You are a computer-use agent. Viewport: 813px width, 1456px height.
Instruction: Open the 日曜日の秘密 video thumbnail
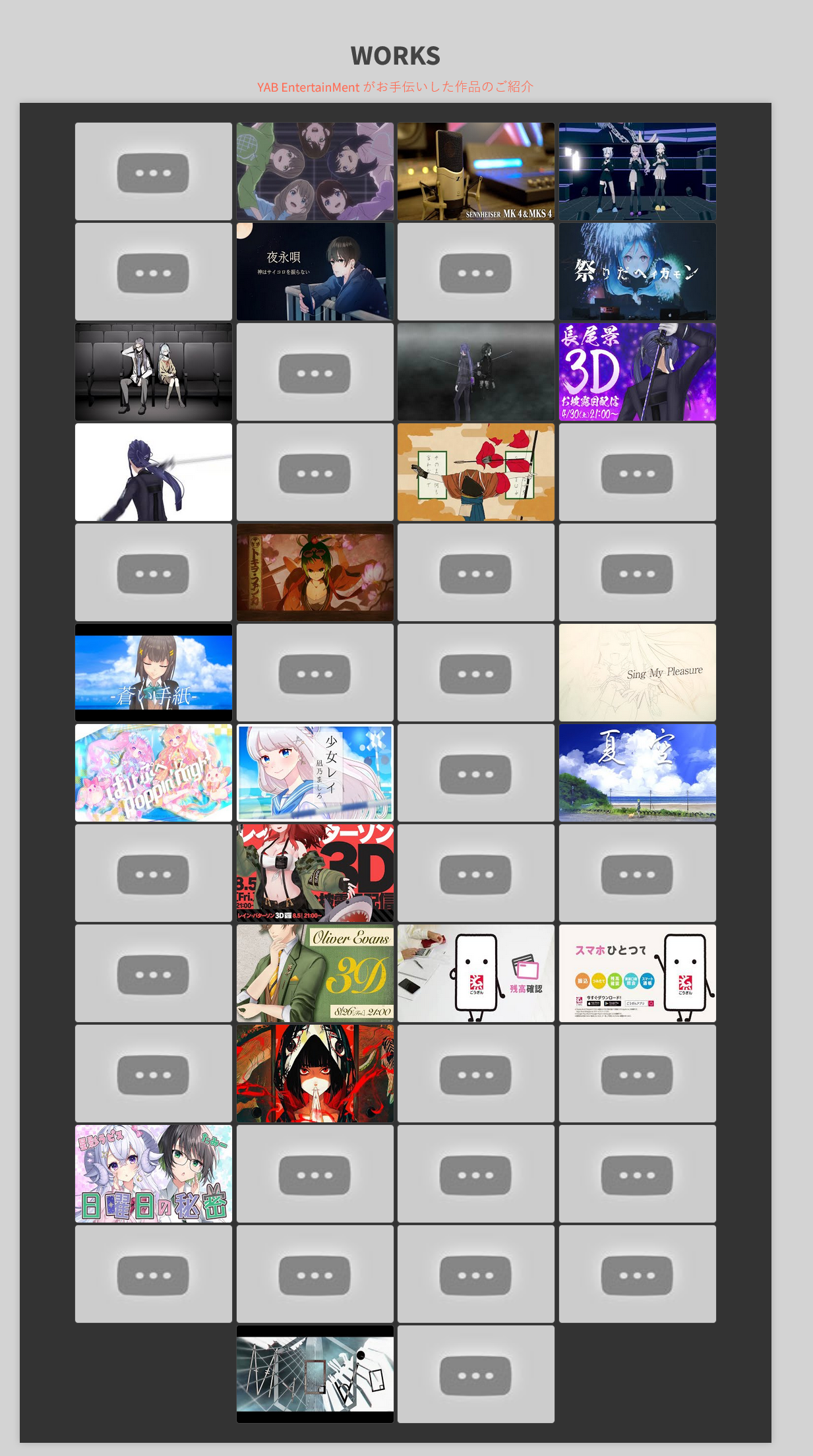point(153,1174)
